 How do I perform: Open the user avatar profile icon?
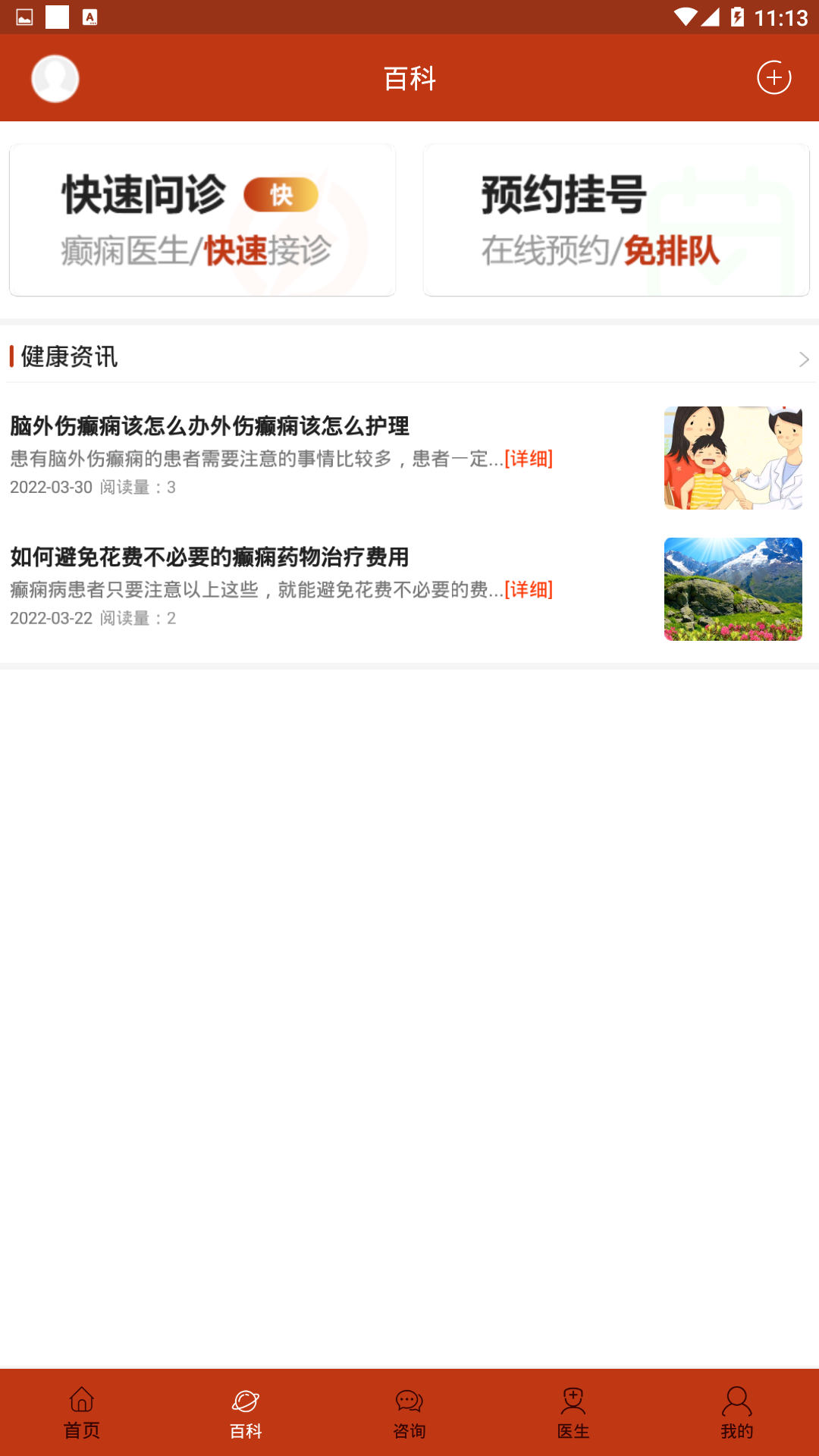click(55, 77)
